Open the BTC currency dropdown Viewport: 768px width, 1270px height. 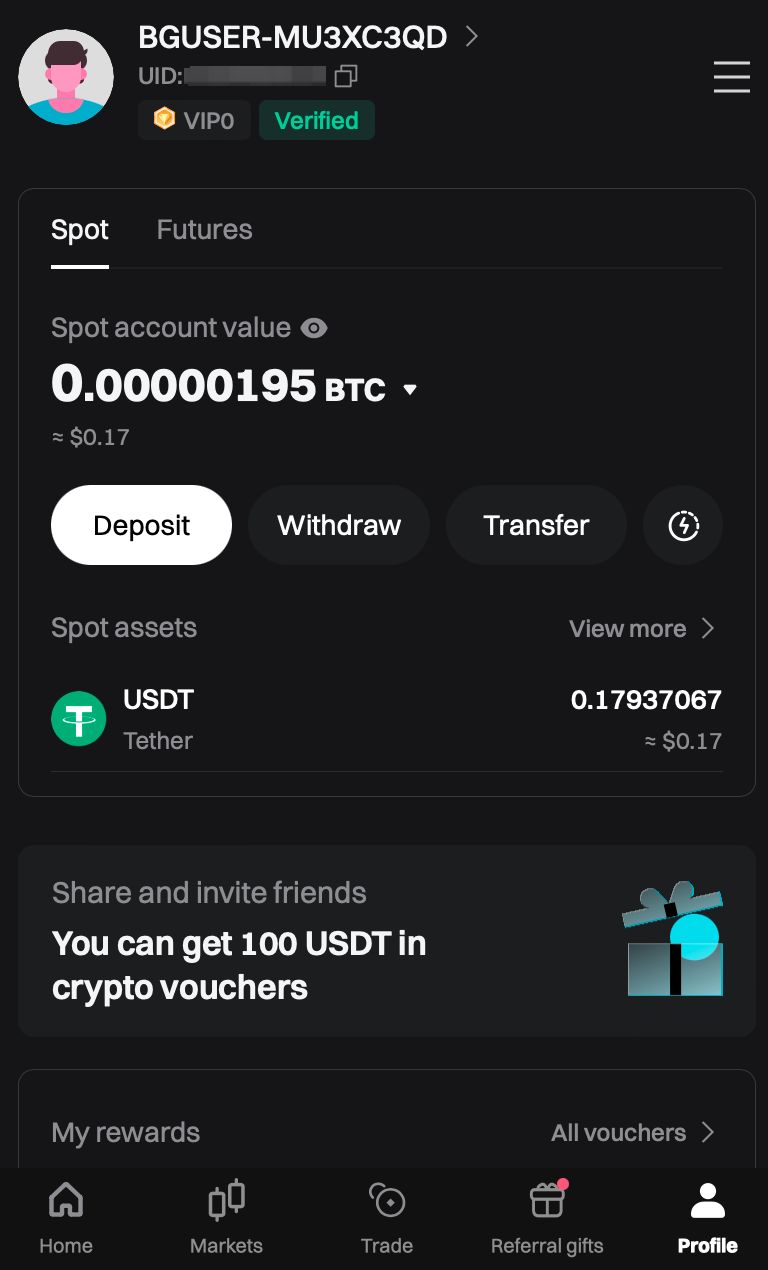tap(410, 391)
